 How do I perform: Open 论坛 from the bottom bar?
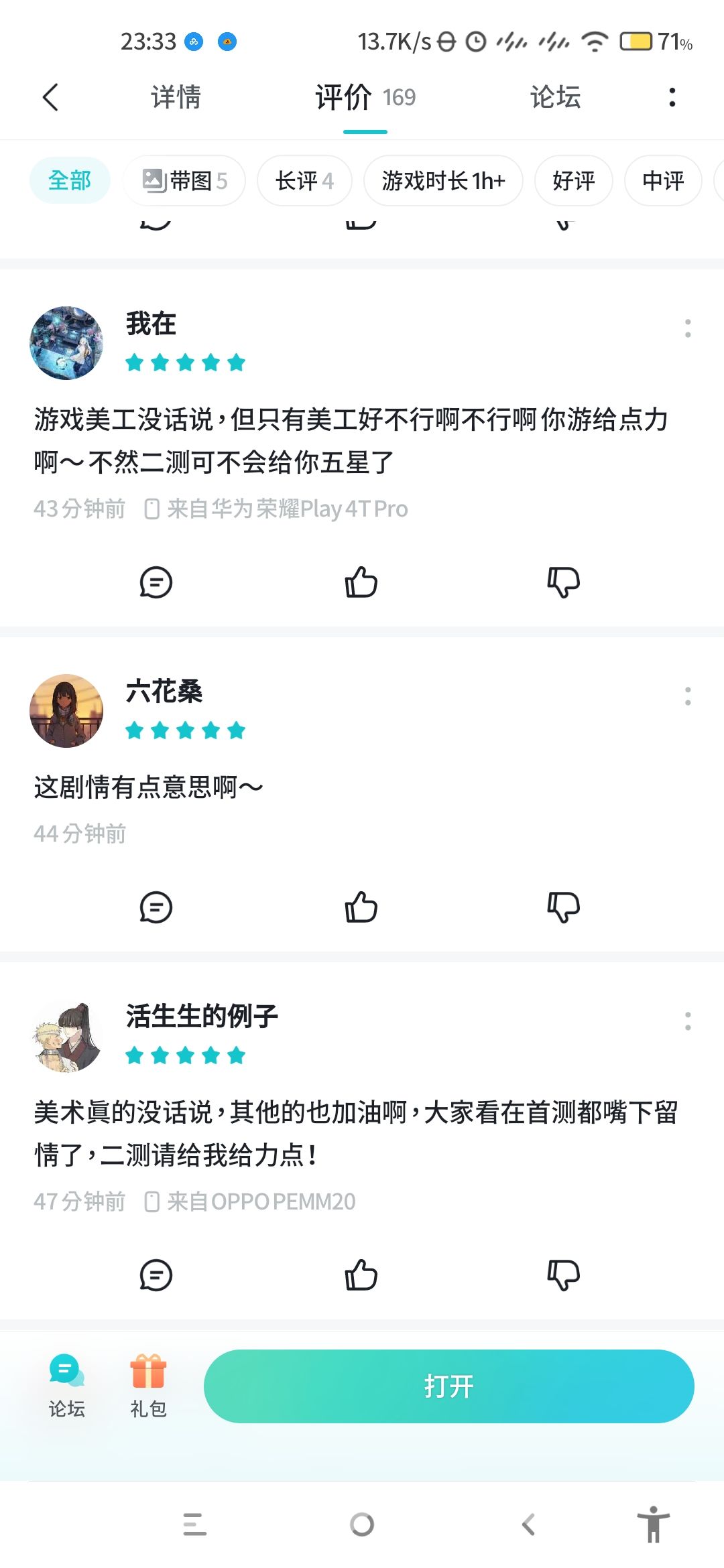point(66,1386)
